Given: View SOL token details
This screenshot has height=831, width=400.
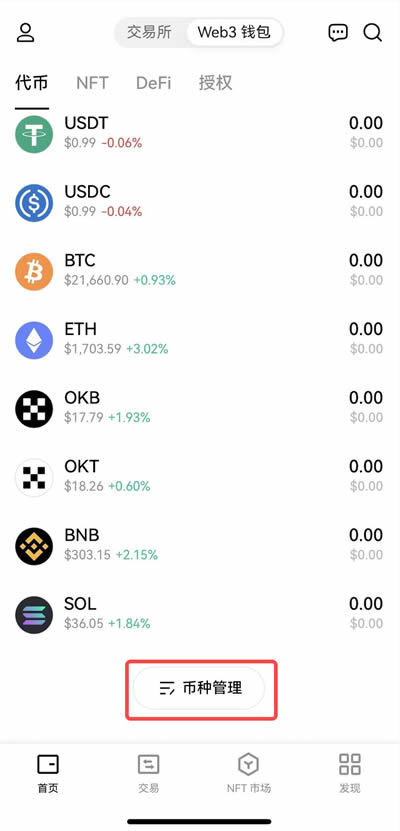Looking at the screenshot, I should pyautogui.click(x=200, y=614).
